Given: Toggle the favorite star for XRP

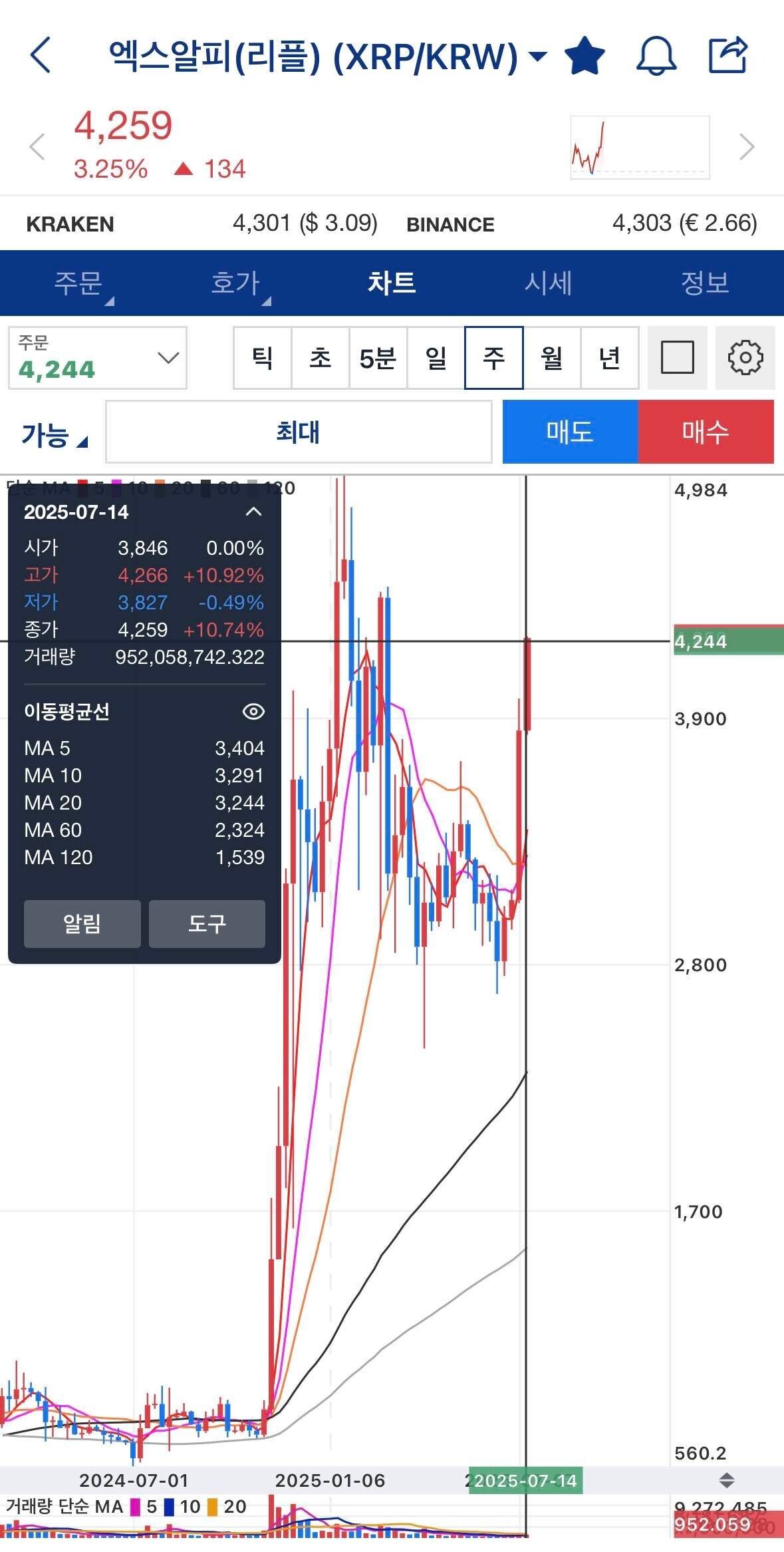Looking at the screenshot, I should click(x=585, y=56).
